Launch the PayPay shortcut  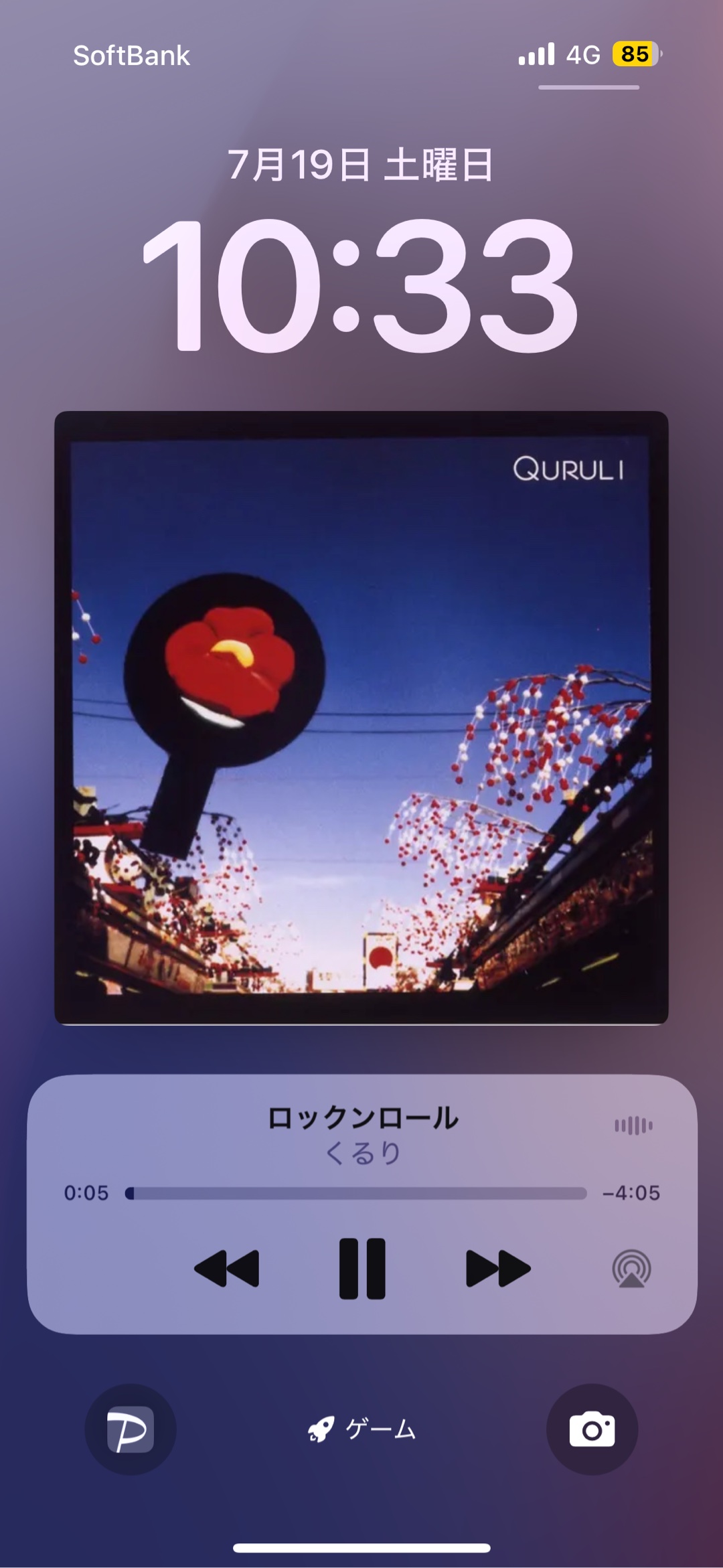(131, 1429)
